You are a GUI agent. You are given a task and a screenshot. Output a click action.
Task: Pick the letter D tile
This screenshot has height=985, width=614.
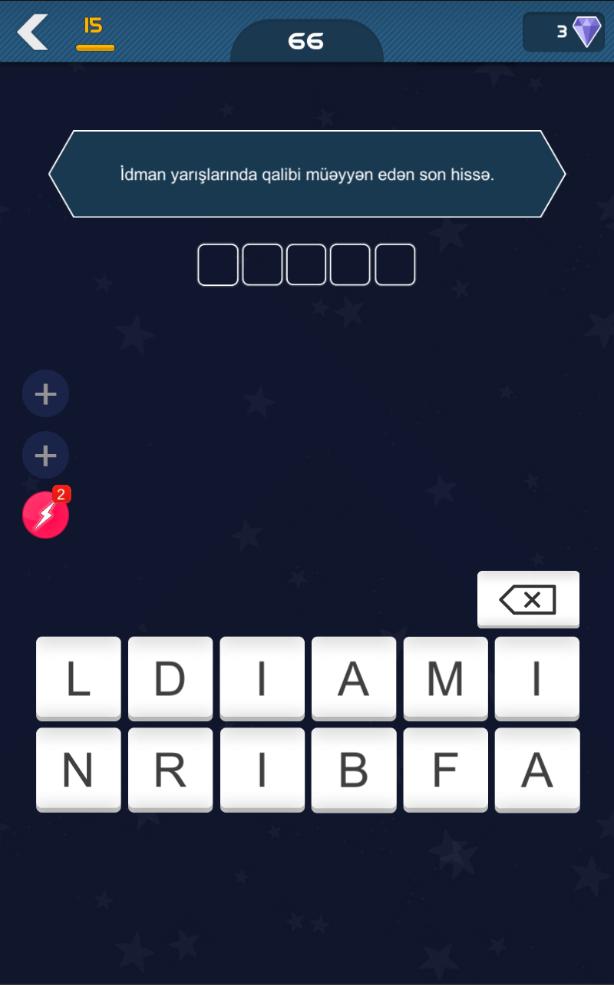[x=170, y=678]
